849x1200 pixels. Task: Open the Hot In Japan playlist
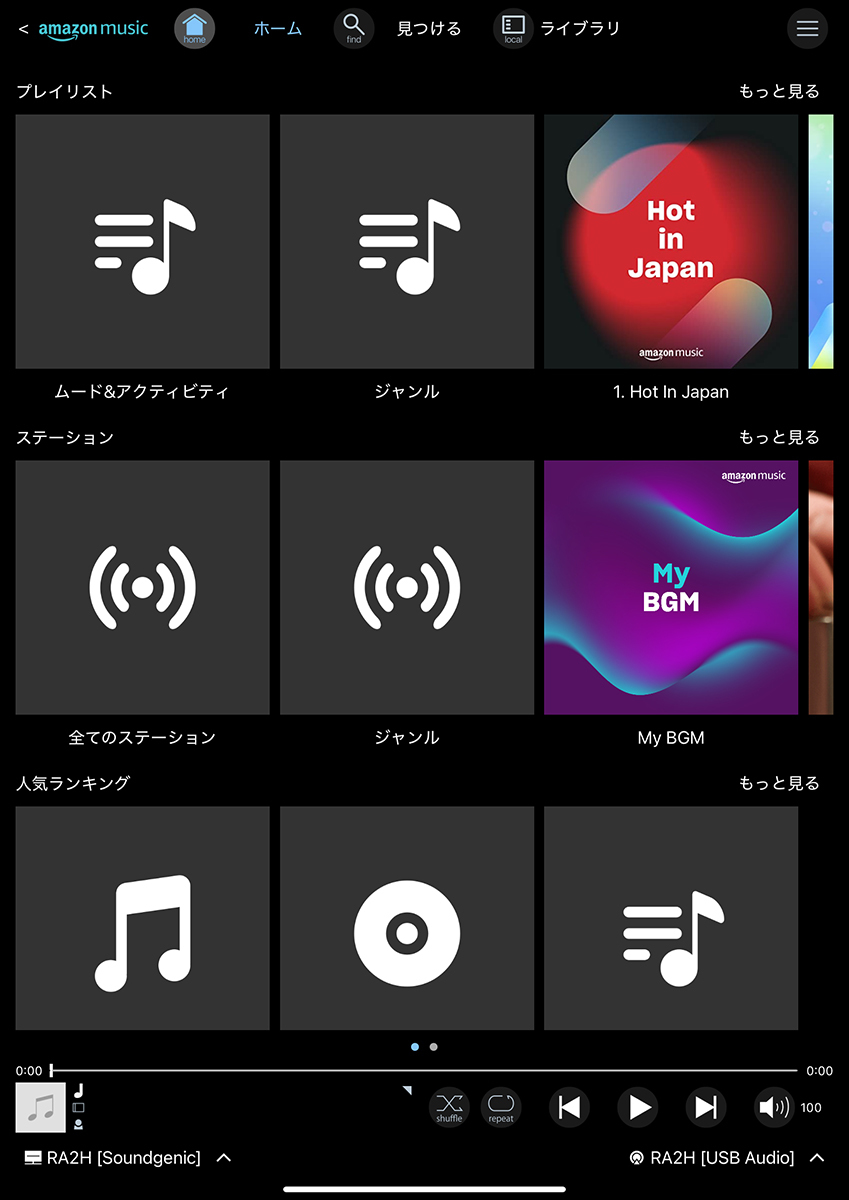(671, 242)
